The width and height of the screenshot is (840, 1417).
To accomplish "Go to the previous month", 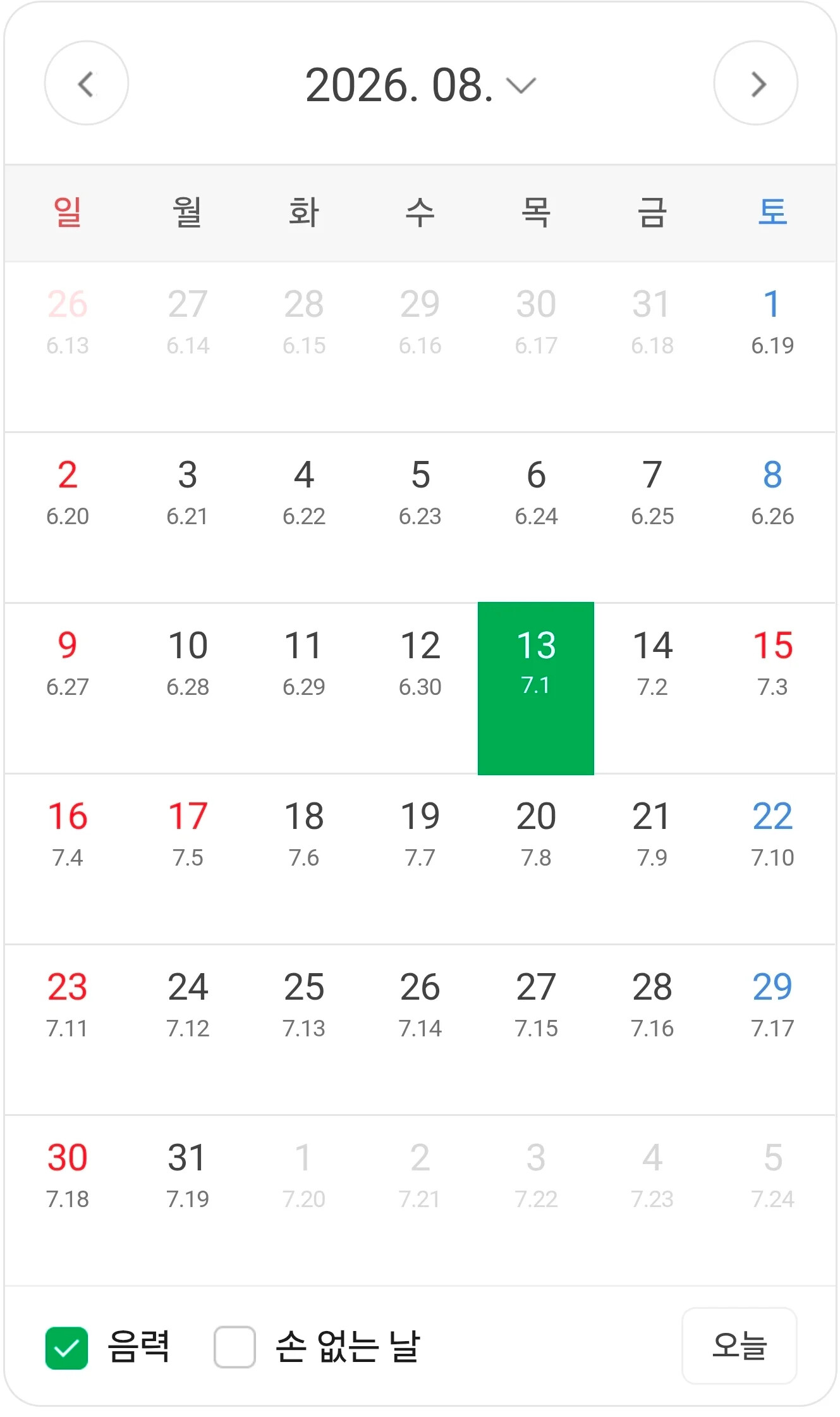I will [x=87, y=83].
